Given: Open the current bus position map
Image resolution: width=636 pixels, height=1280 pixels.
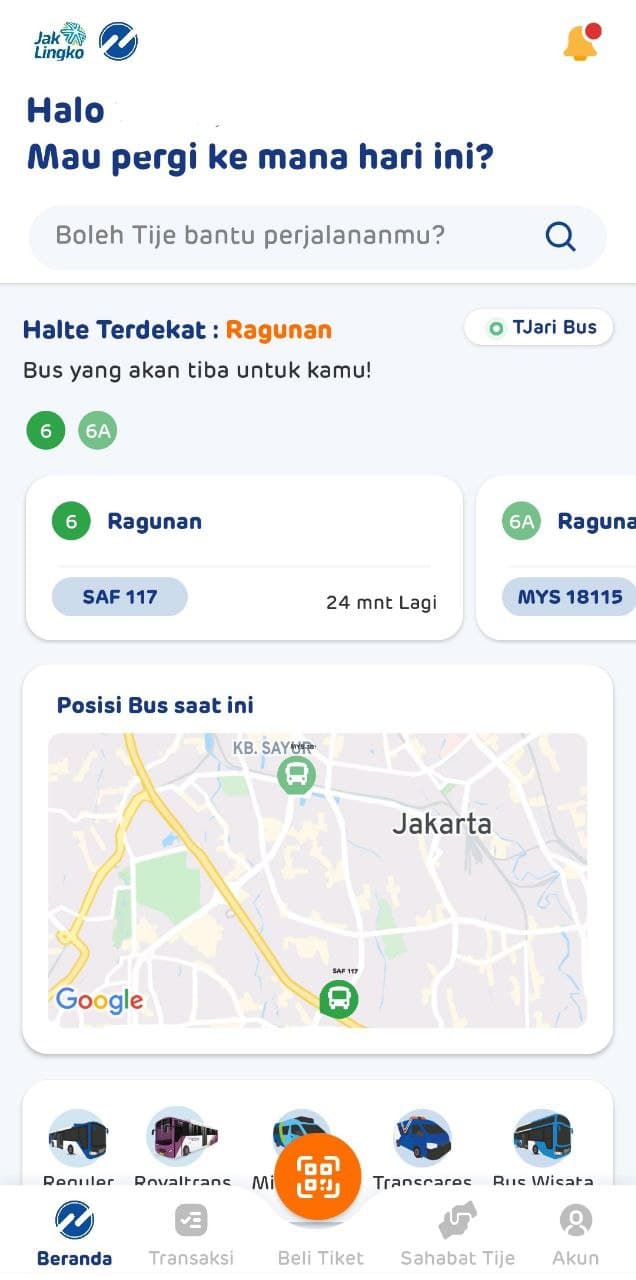Looking at the screenshot, I should 317,880.
